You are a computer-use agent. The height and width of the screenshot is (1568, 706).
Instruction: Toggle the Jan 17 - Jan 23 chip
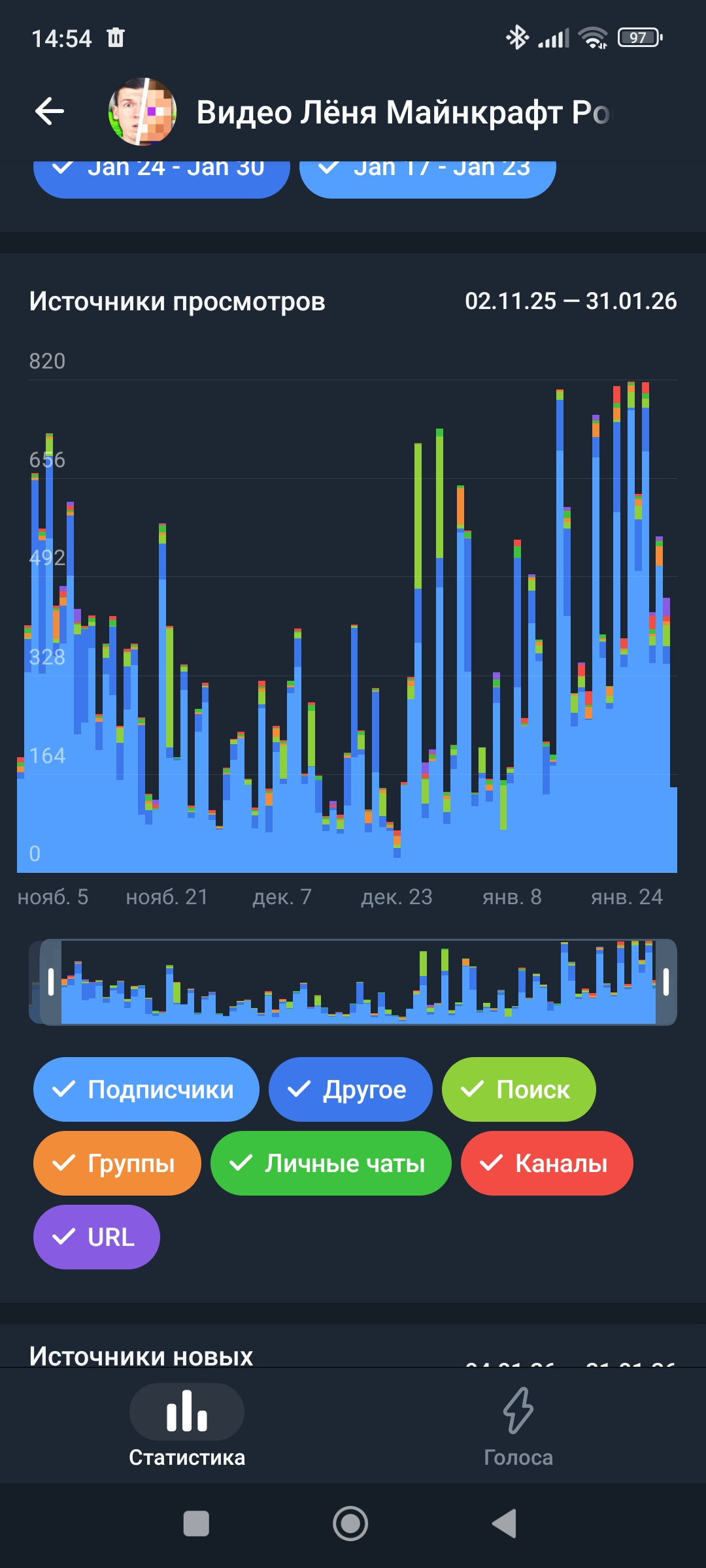pyautogui.click(x=428, y=175)
